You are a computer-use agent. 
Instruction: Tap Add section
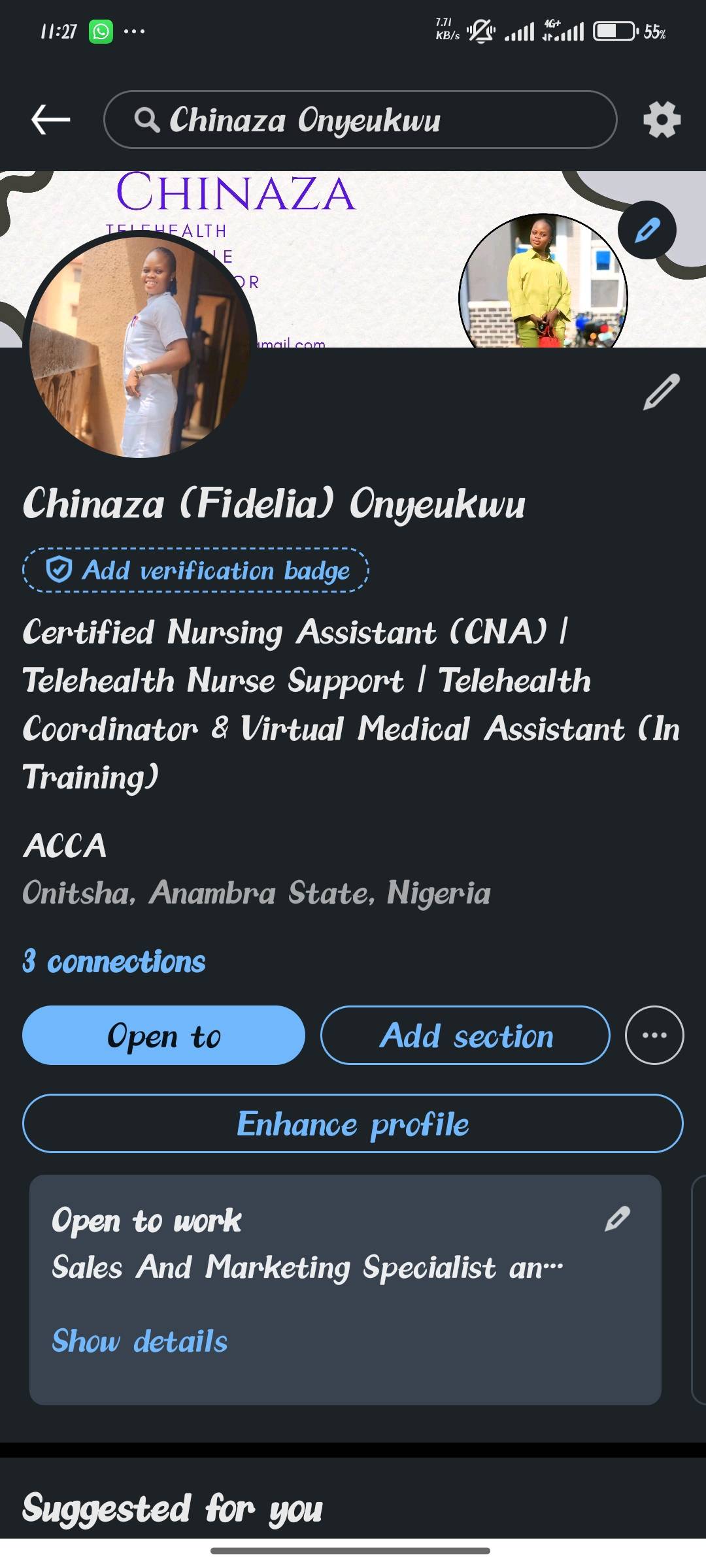(465, 1036)
